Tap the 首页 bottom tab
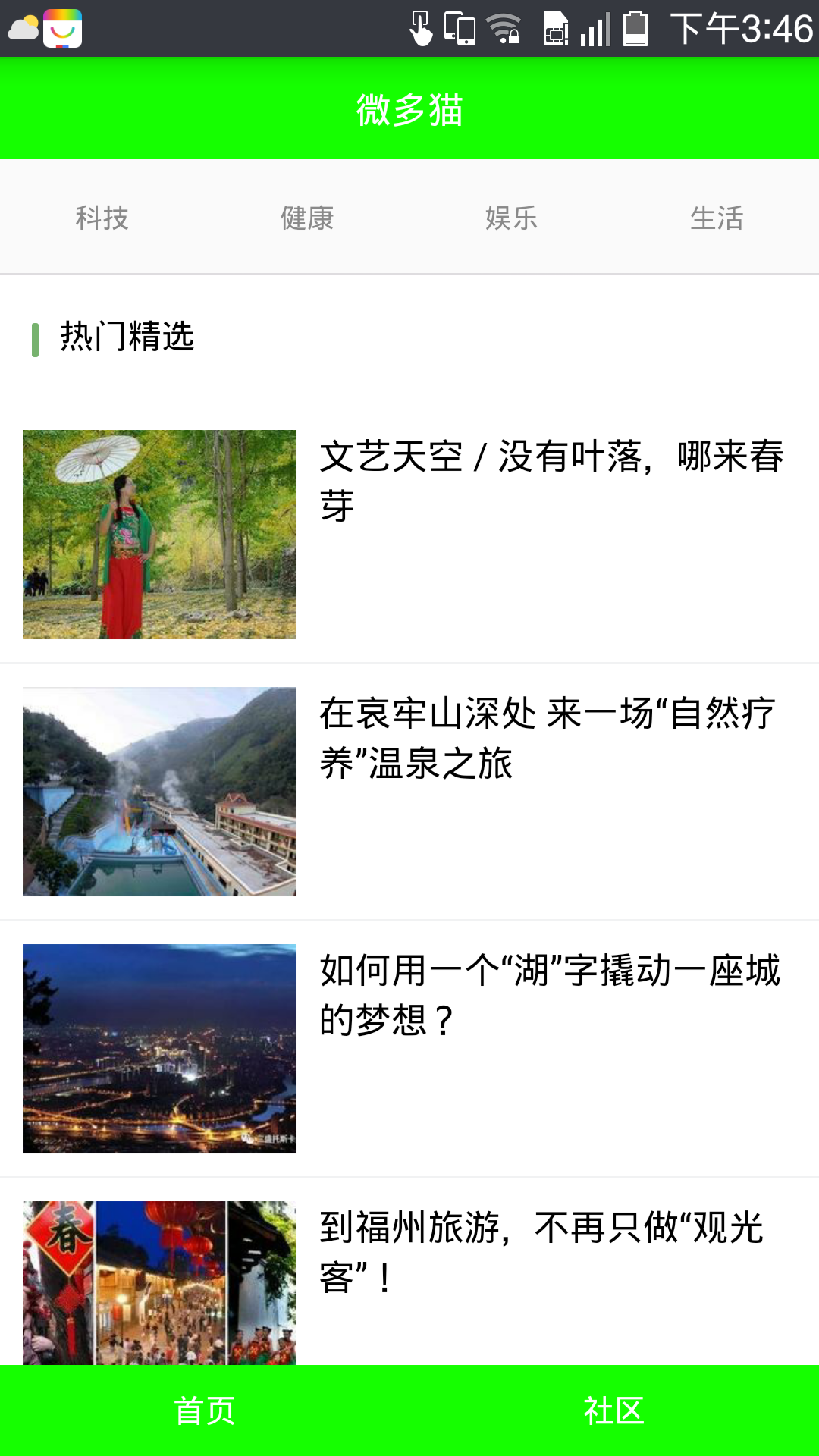Screen dimensions: 819x1456 pos(205,1410)
